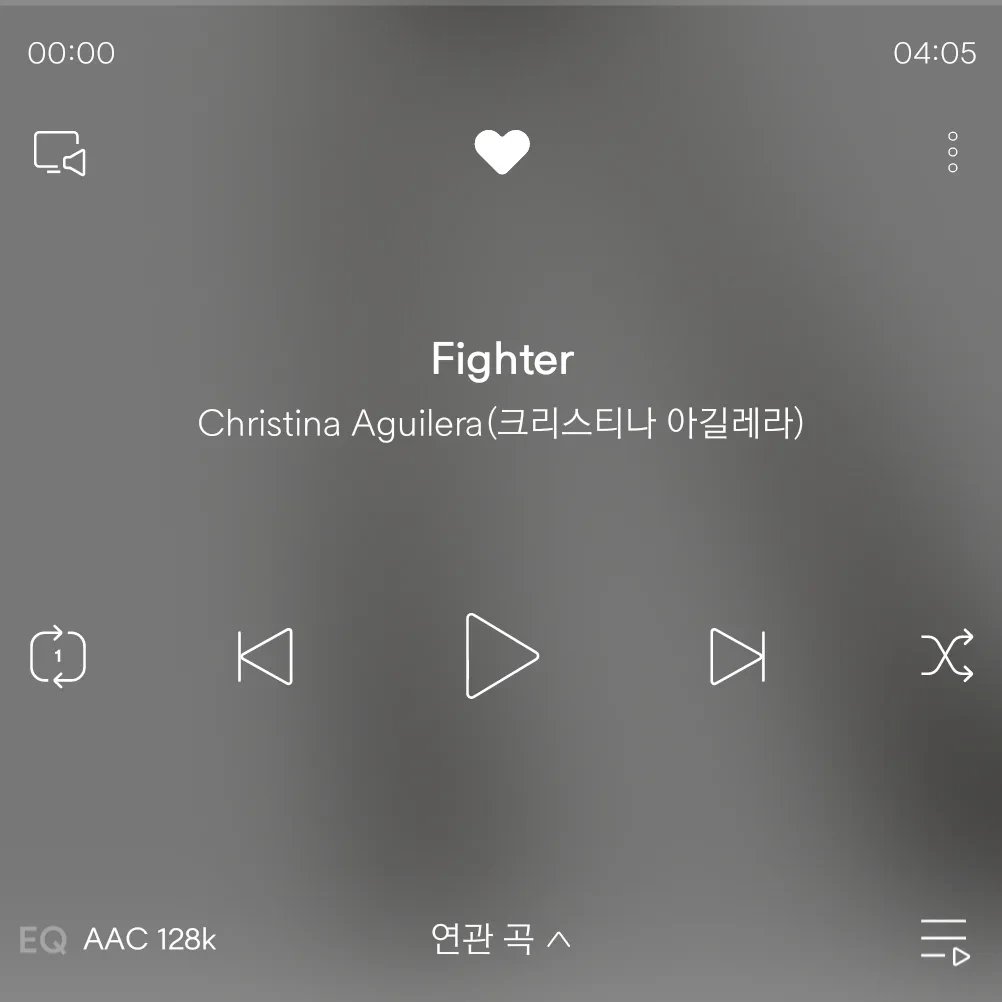
Task: Open the three-dot overflow menu
Action: pyautogui.click(x=952, y=153)
